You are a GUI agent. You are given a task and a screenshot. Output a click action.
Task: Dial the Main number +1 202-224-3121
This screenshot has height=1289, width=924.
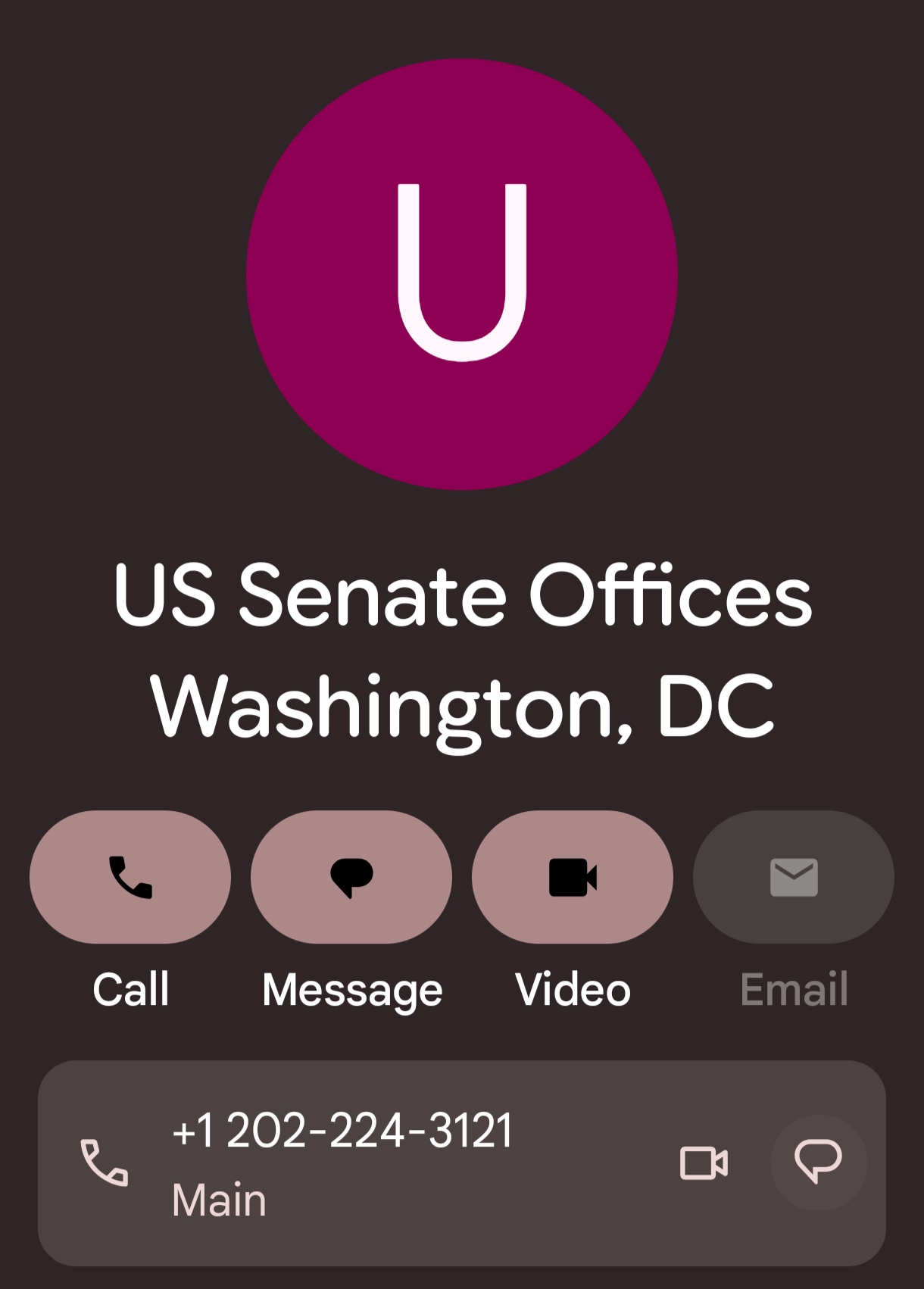pos(341,1132)
